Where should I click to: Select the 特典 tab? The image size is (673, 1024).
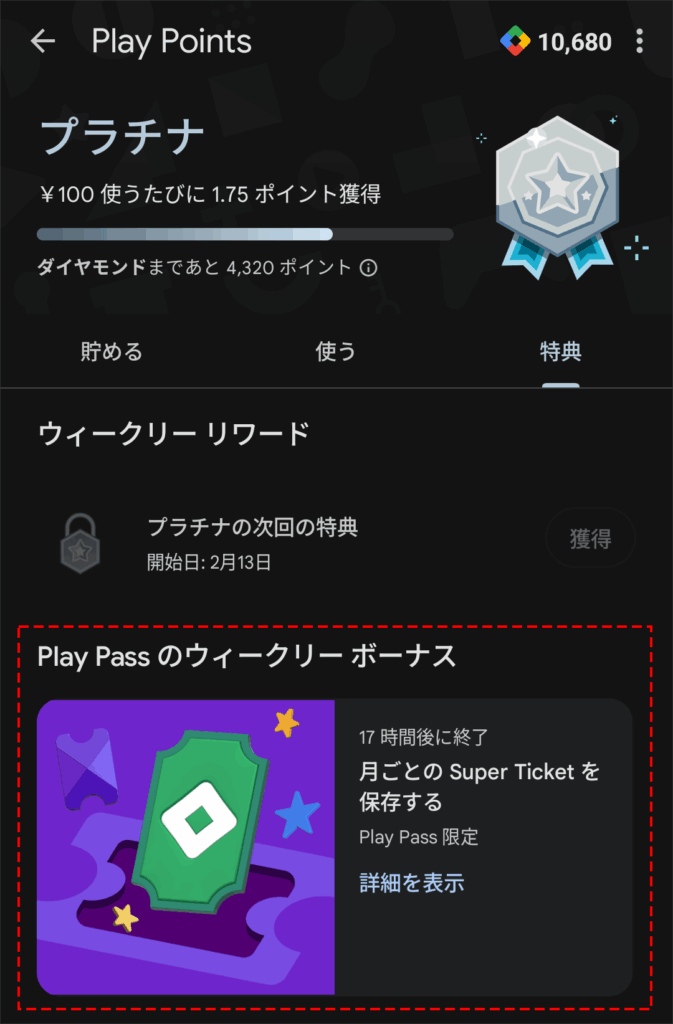click(x=560, y=351)
